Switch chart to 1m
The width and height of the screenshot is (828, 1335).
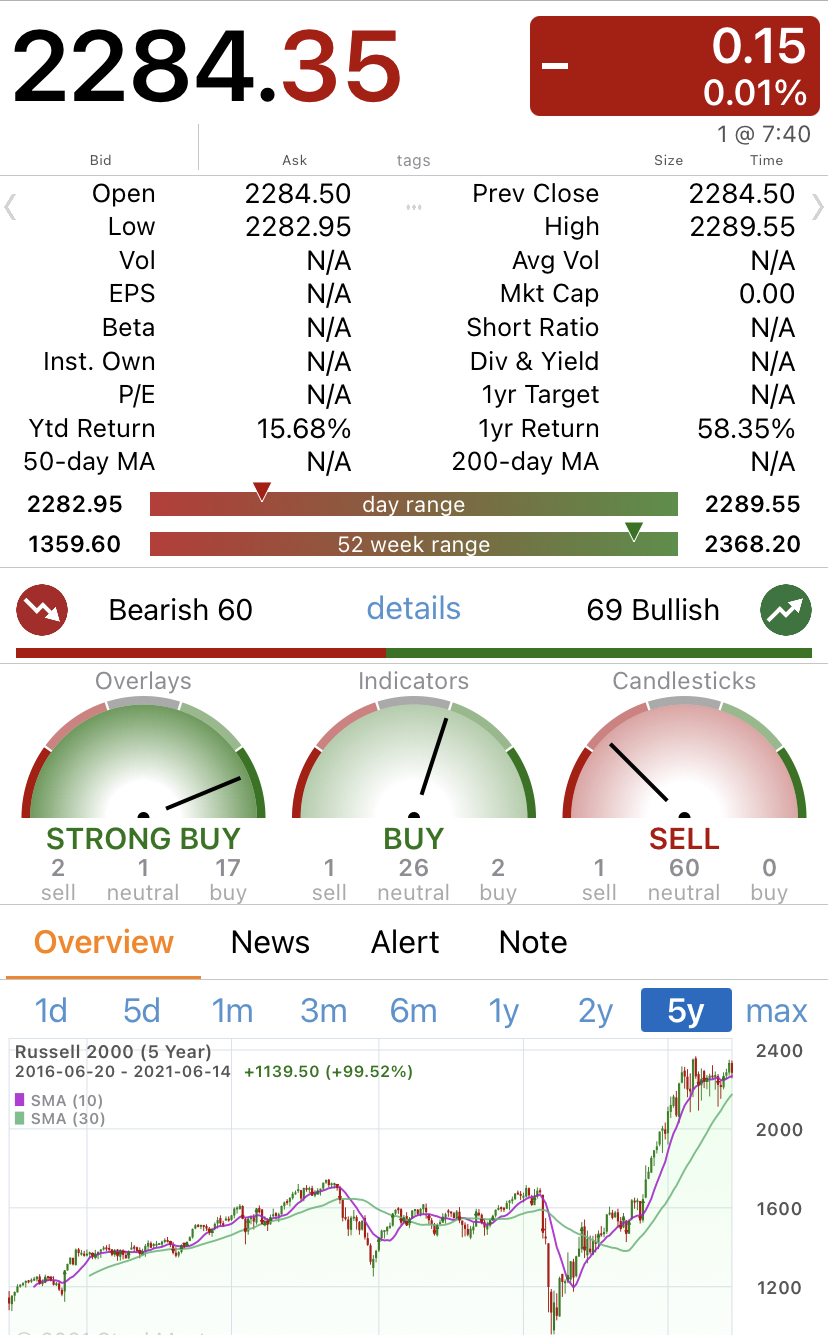click(x=232, y=1011)
